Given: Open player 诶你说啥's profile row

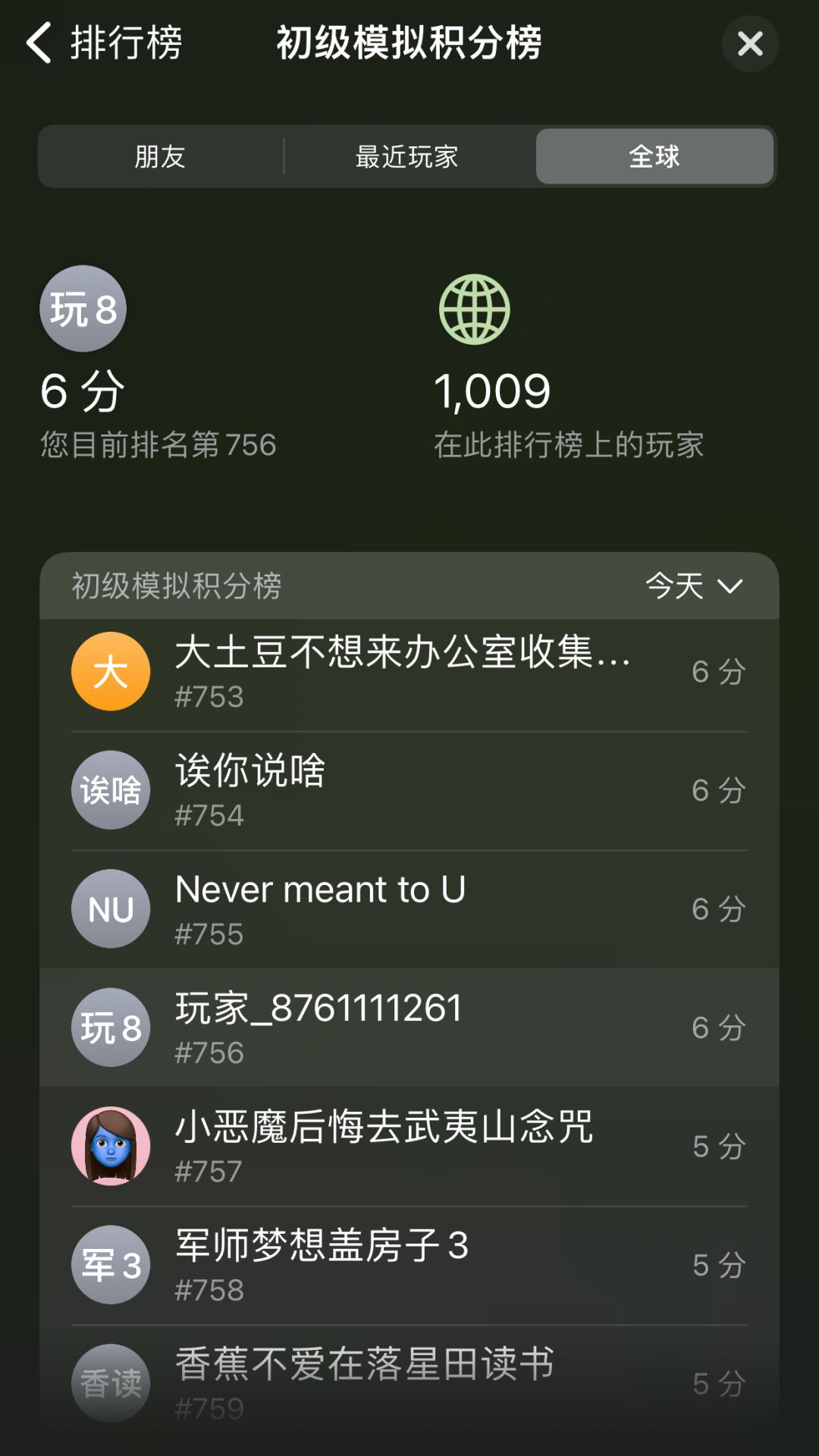Looking at the screenshot, I should click(x=409, y=790).
